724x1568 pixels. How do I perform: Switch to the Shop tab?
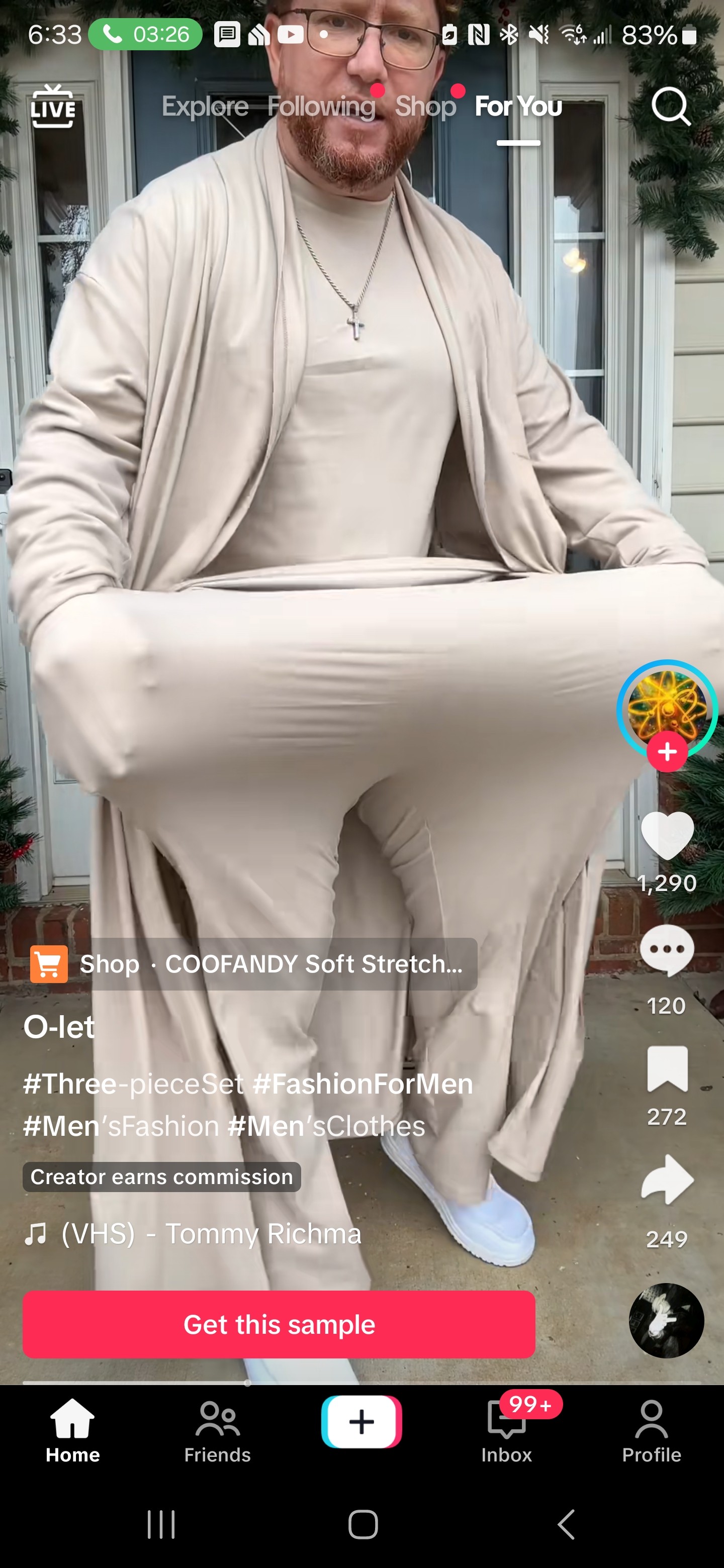(x=425, y=107)
